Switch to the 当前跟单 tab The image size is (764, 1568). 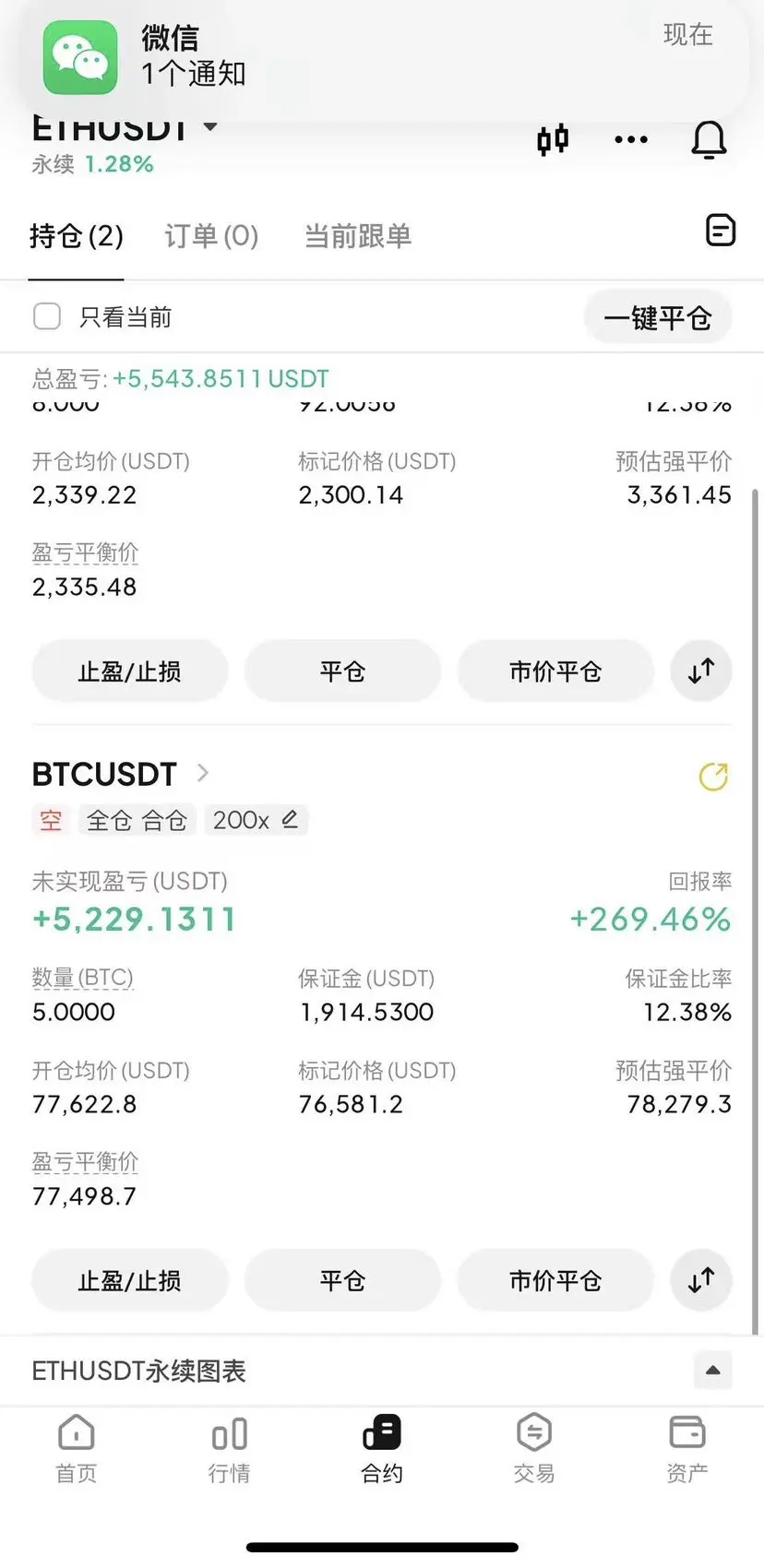click(358, 236)
